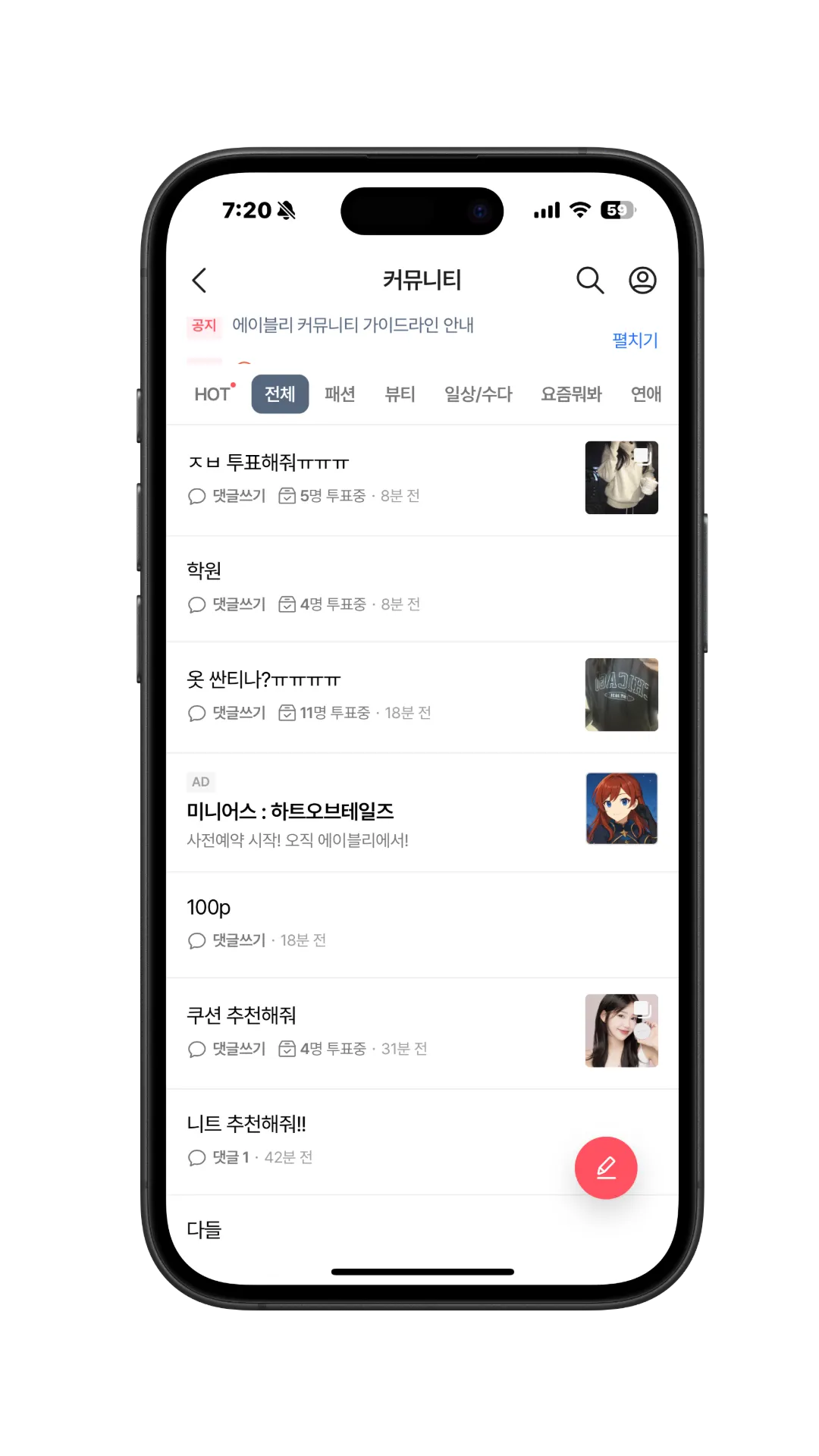Open the profile icon in the header

(642, 281)
